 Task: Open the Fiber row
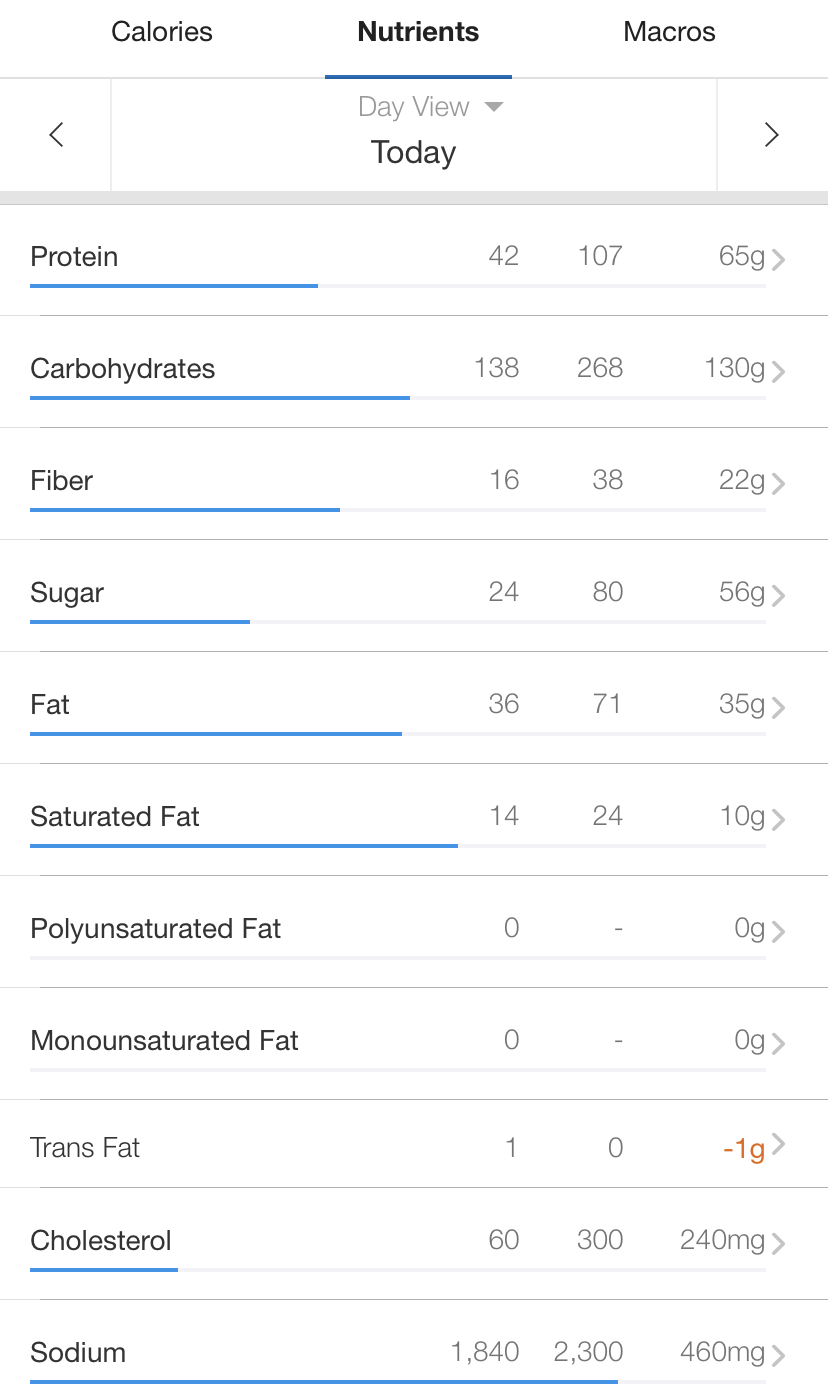point(414,483)
